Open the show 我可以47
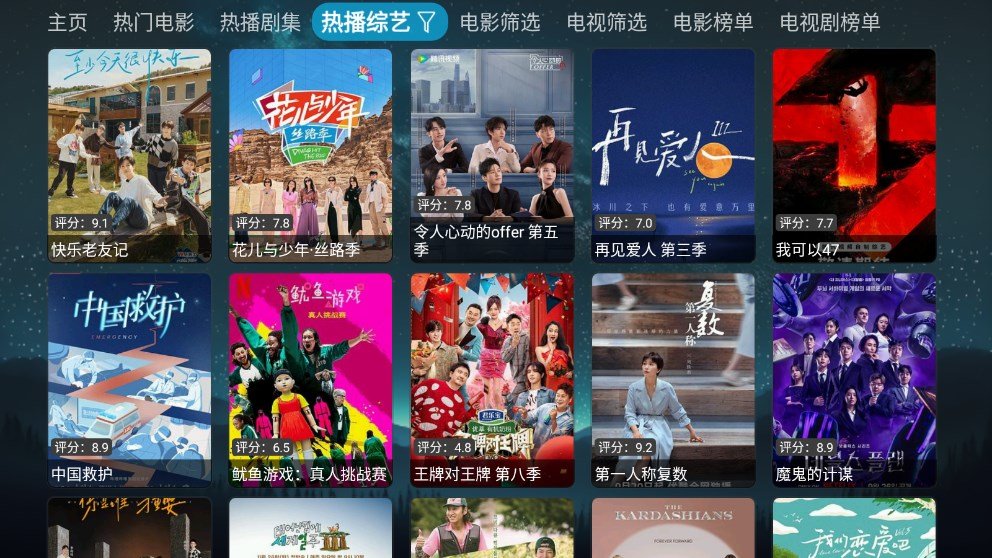The image size is (992, 558). (854, 155)
